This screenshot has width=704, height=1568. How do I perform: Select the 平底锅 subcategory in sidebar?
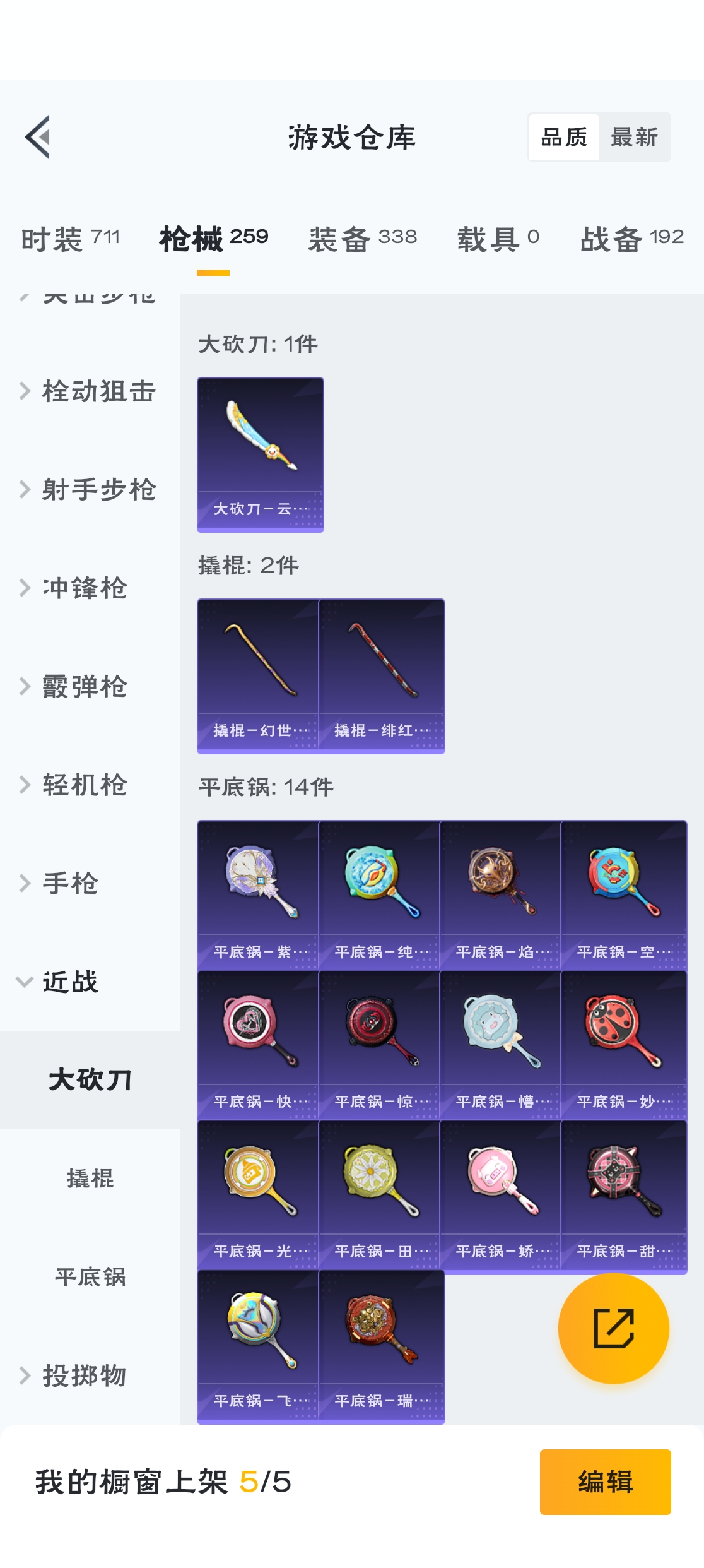point(90,1277)
